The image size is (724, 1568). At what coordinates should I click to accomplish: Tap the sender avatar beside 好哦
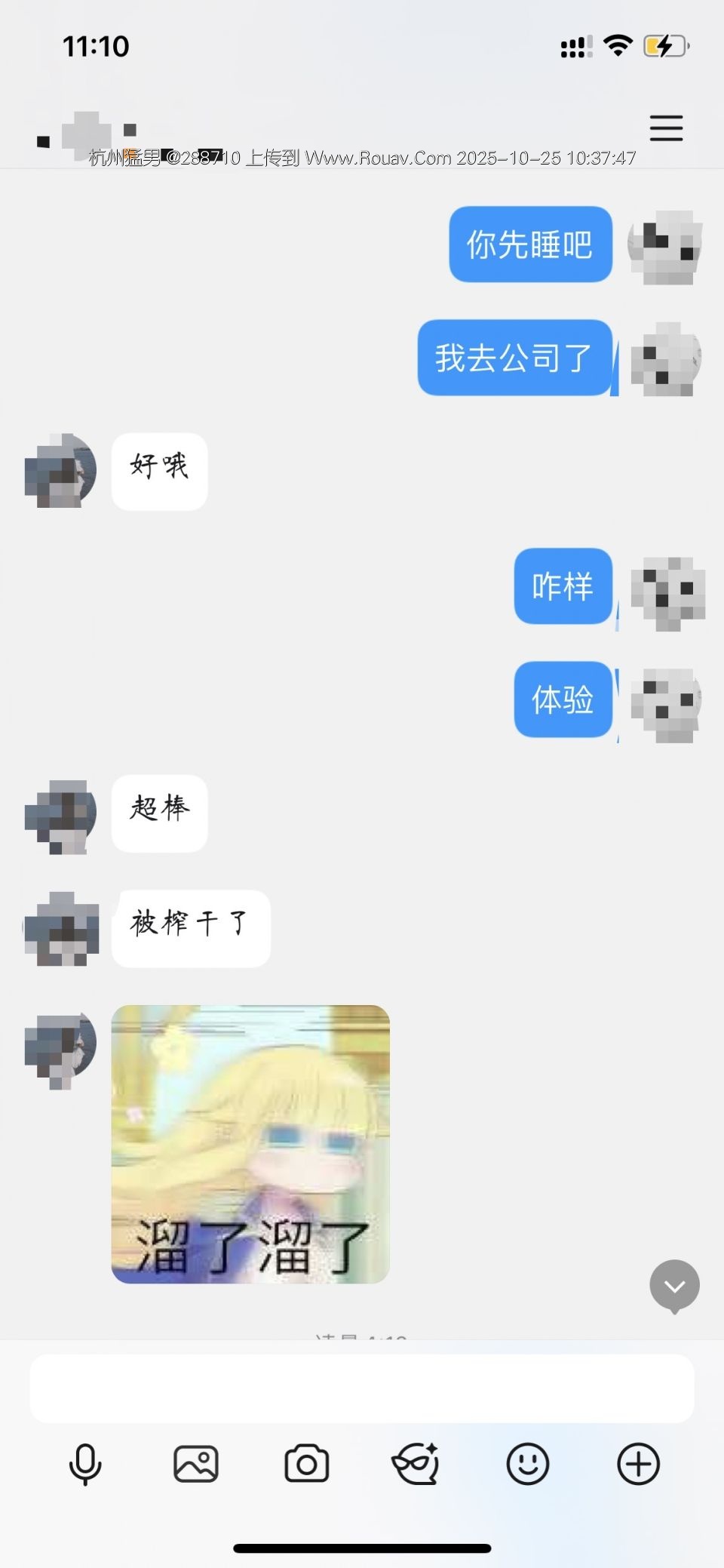(x=61, y=471)
